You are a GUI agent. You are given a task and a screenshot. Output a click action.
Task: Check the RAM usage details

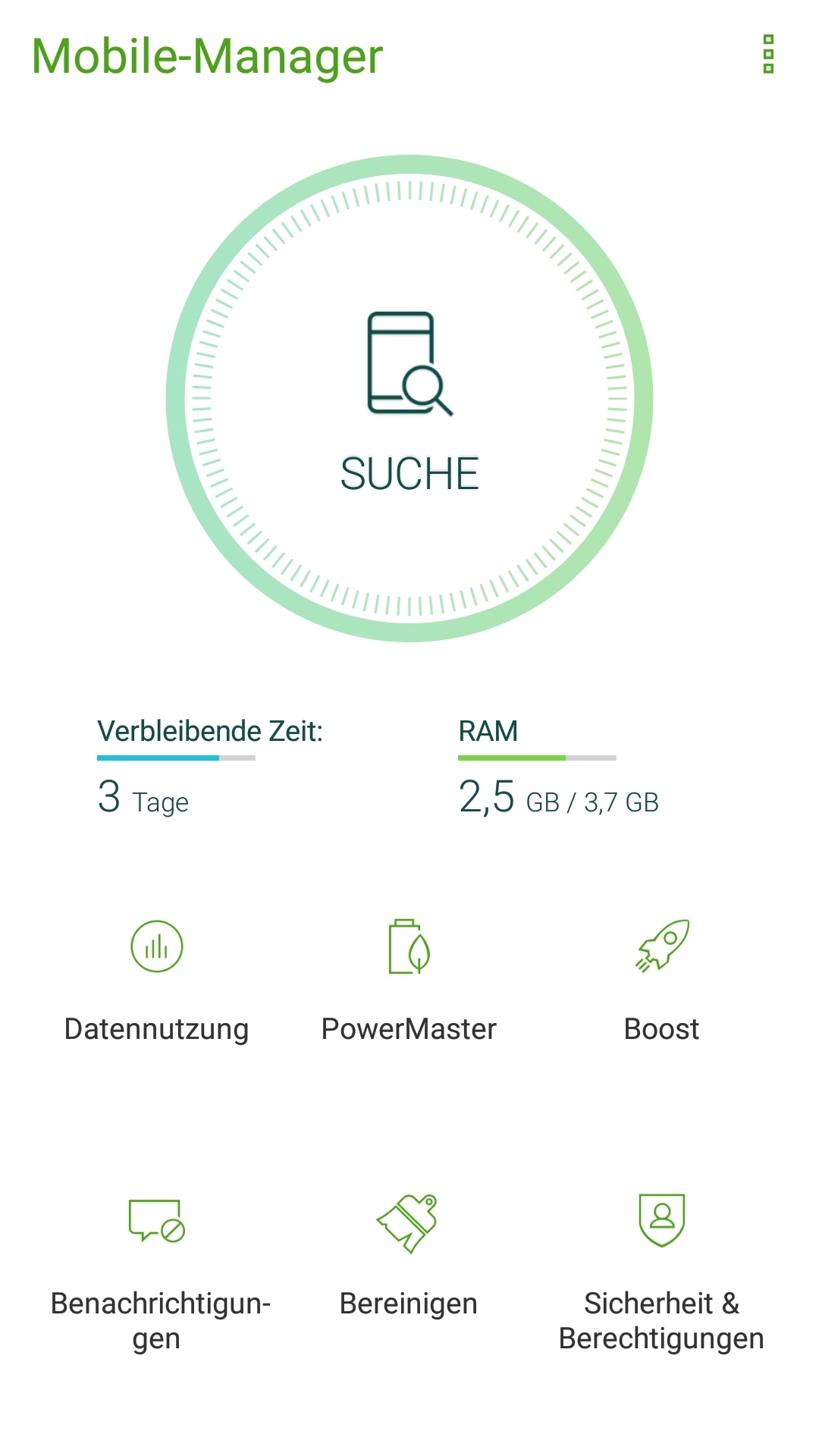pos(558,767)
